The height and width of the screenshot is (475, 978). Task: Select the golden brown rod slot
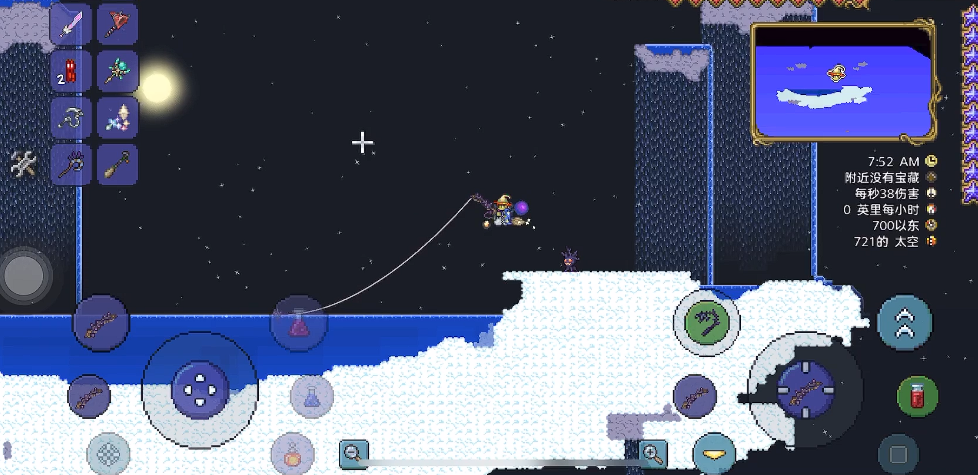click(x=118, y=164)
